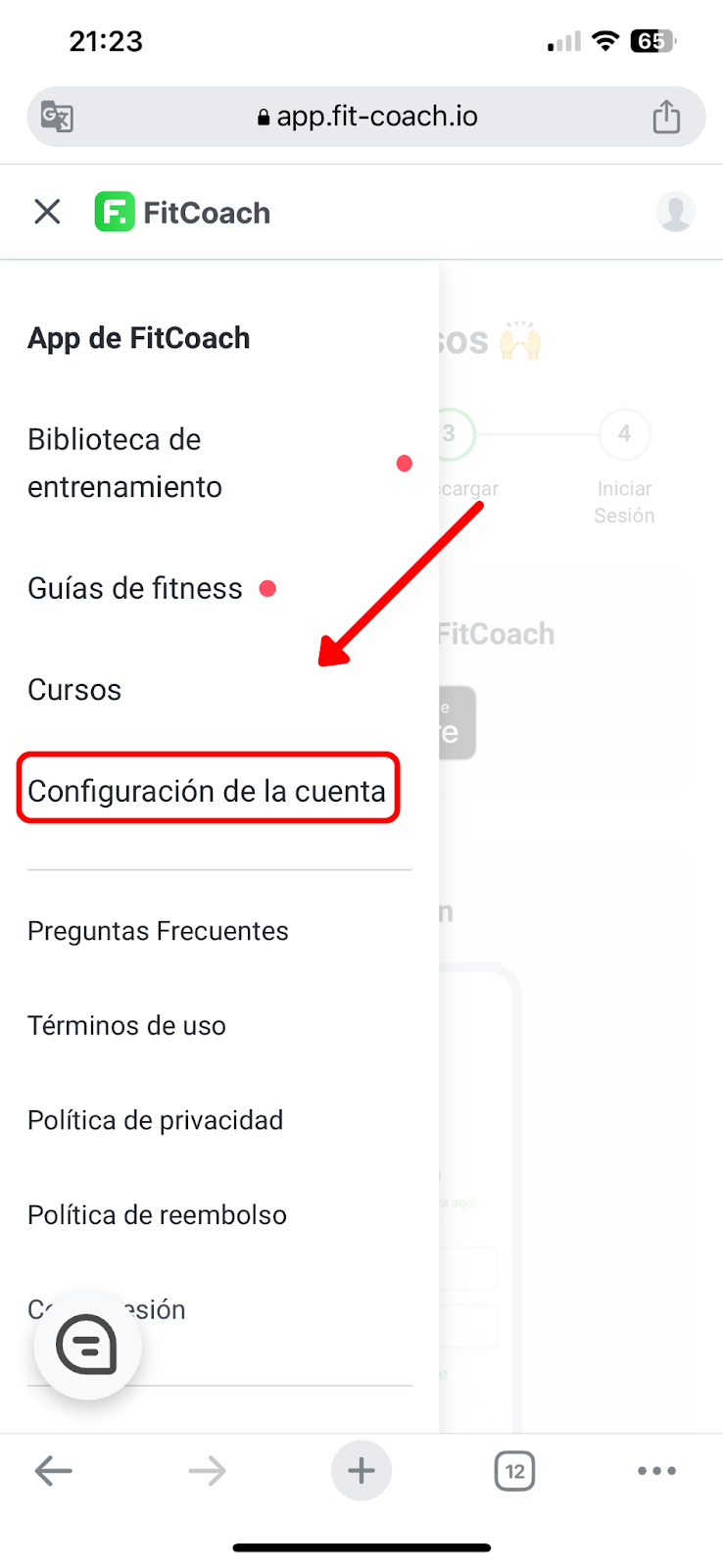
Task: Show the 12 open tabs
Action: [x=515, y=1471]
